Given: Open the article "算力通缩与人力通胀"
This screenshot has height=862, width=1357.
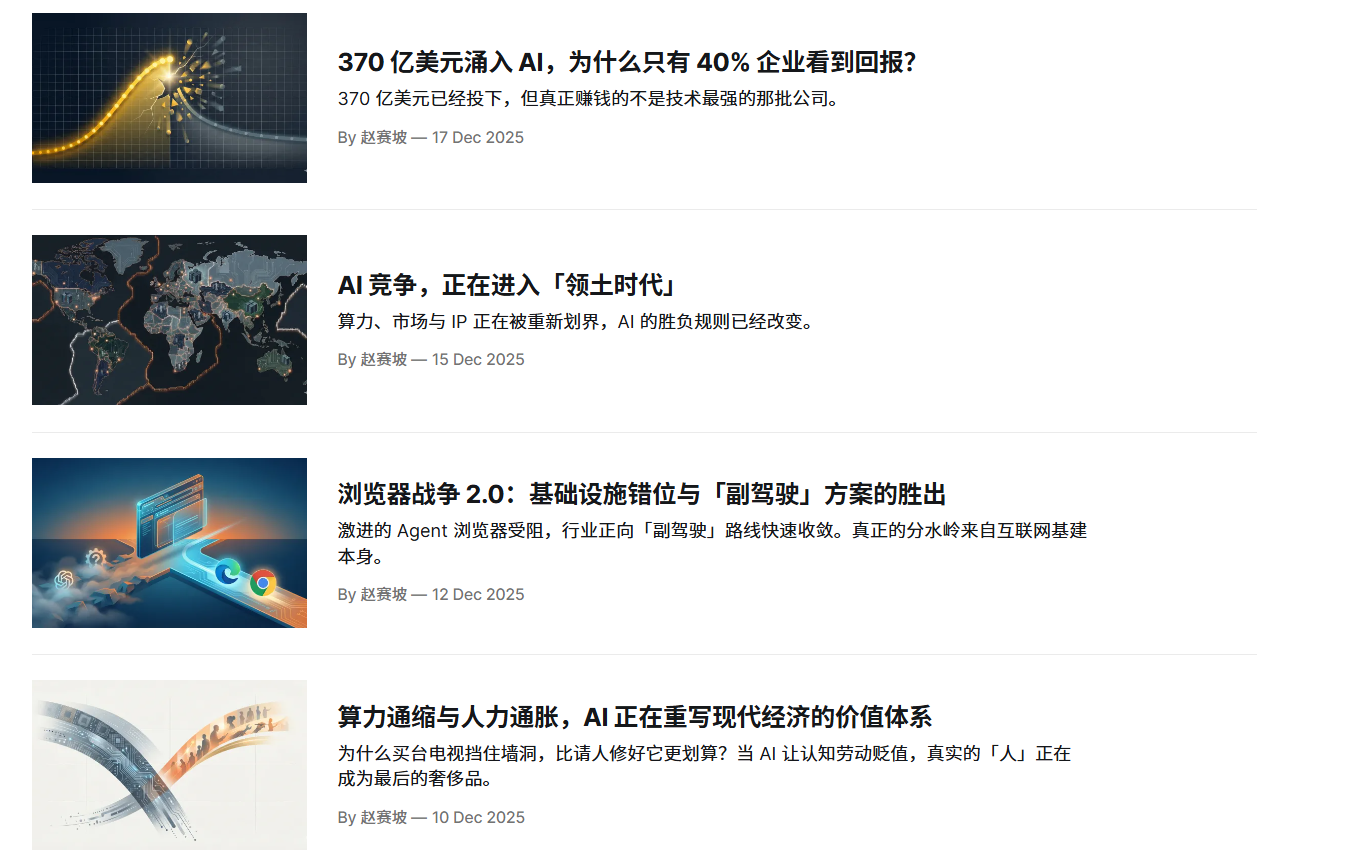Looking at the screenshot, I should point(634,717).
